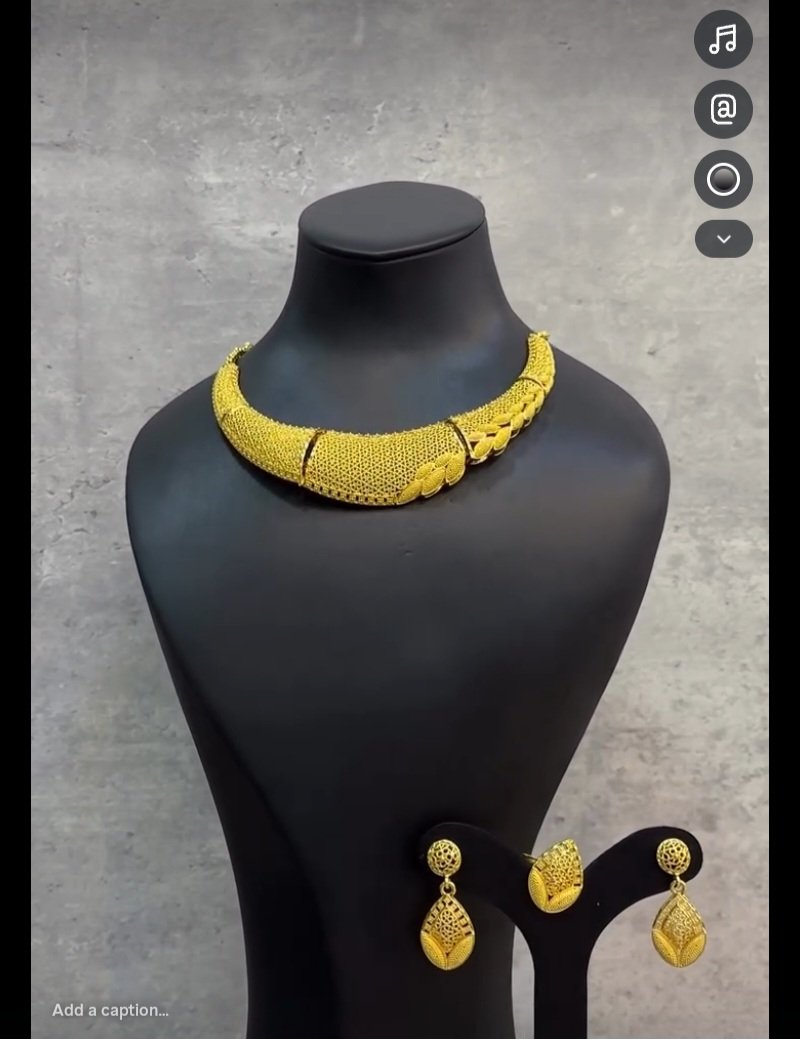Expand more tools with the down chevron

coord(724,239)
